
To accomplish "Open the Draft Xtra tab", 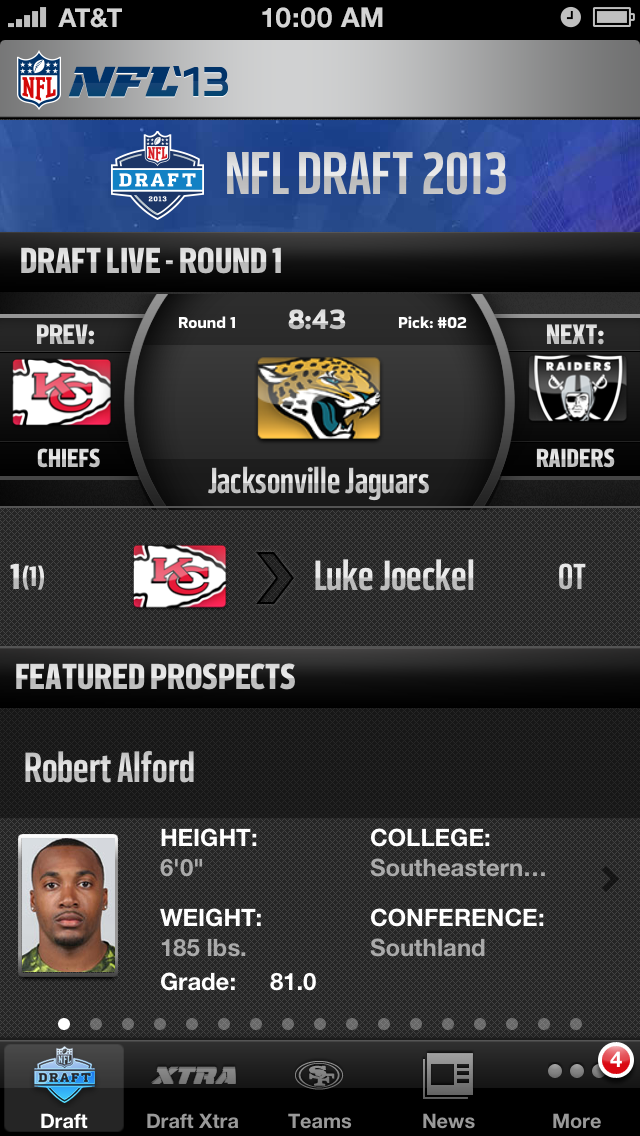I will click(192, 1088).
